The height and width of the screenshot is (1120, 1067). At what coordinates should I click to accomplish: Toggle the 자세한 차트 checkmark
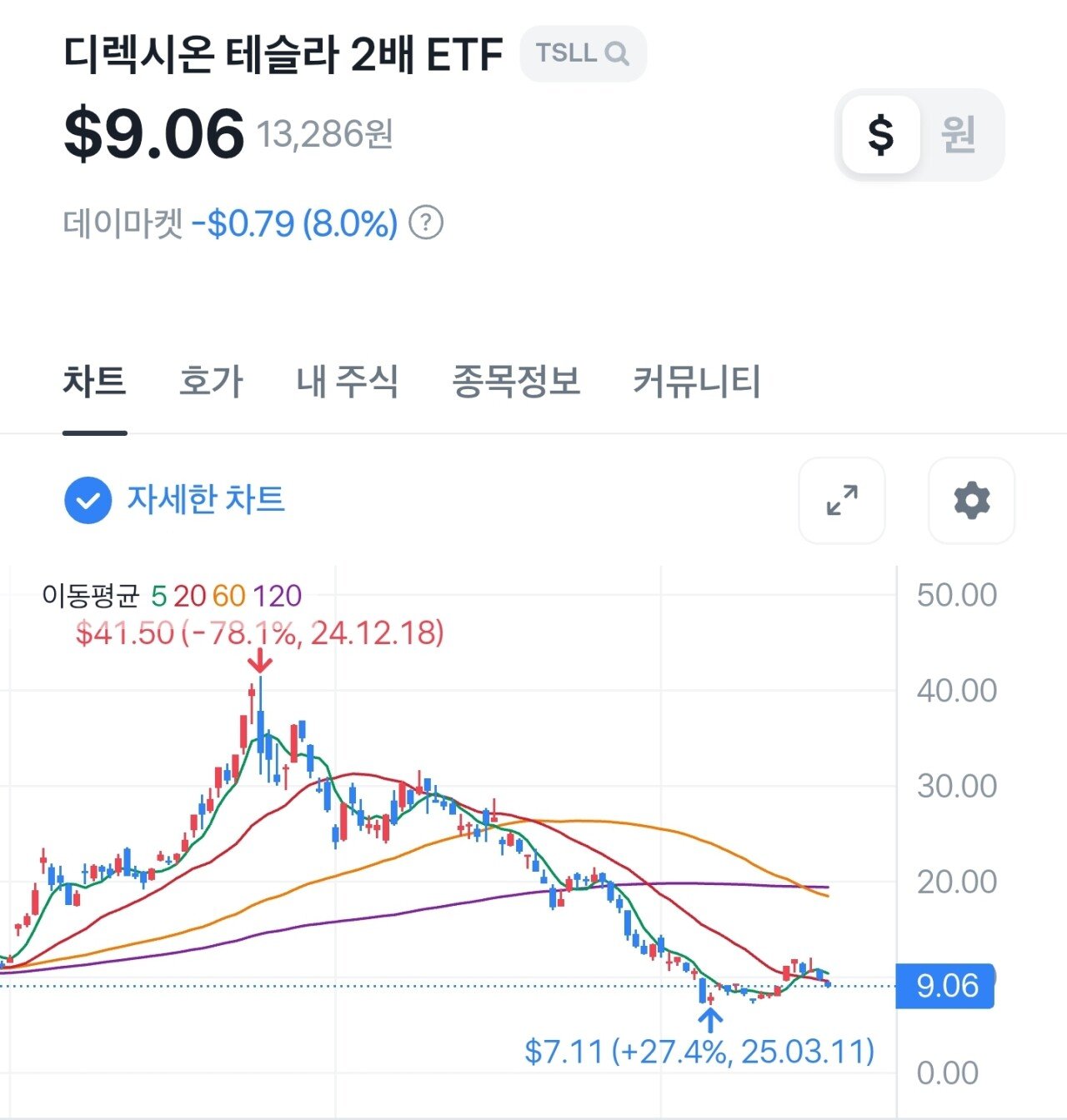click(x=88, y=501)
